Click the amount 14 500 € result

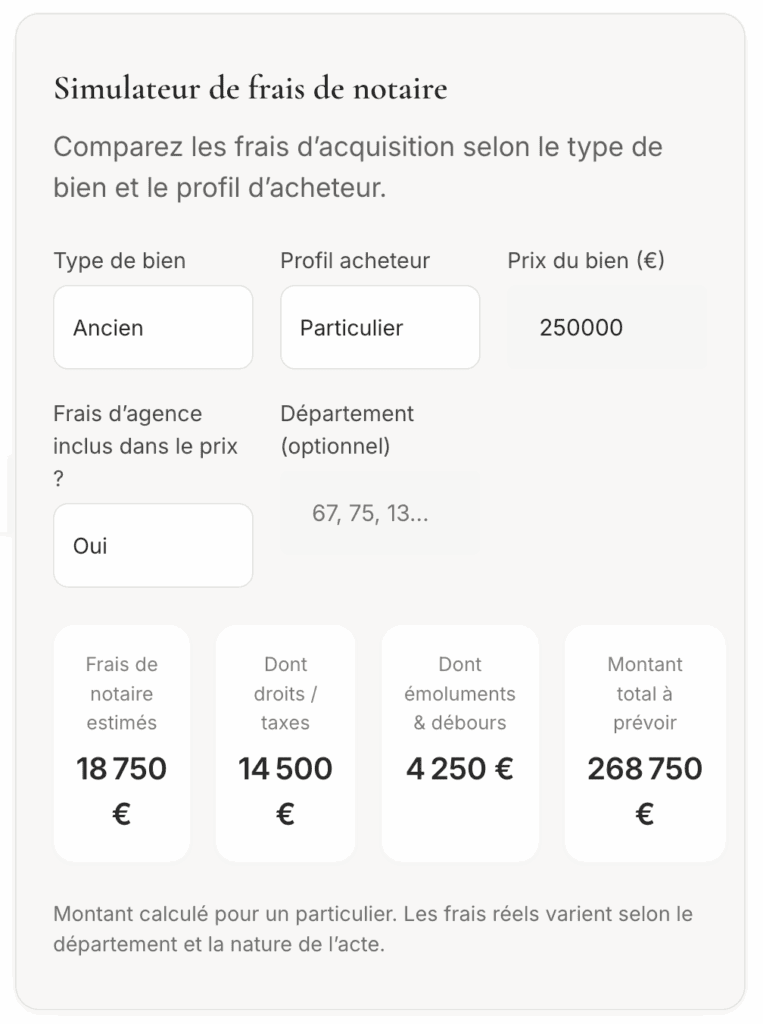coord(286,790)
